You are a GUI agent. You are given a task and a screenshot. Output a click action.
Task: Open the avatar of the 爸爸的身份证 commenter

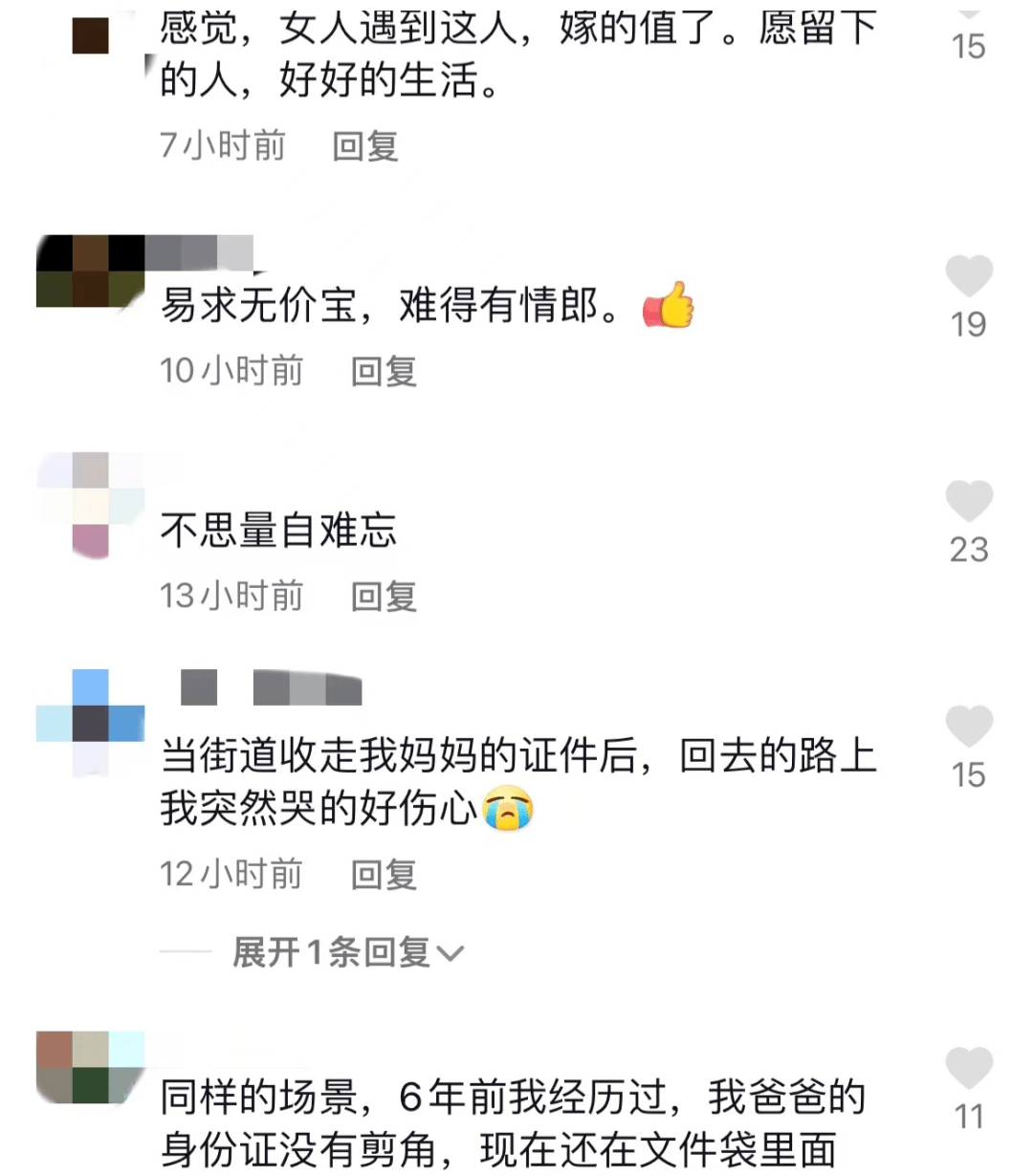pos(90,1067)
